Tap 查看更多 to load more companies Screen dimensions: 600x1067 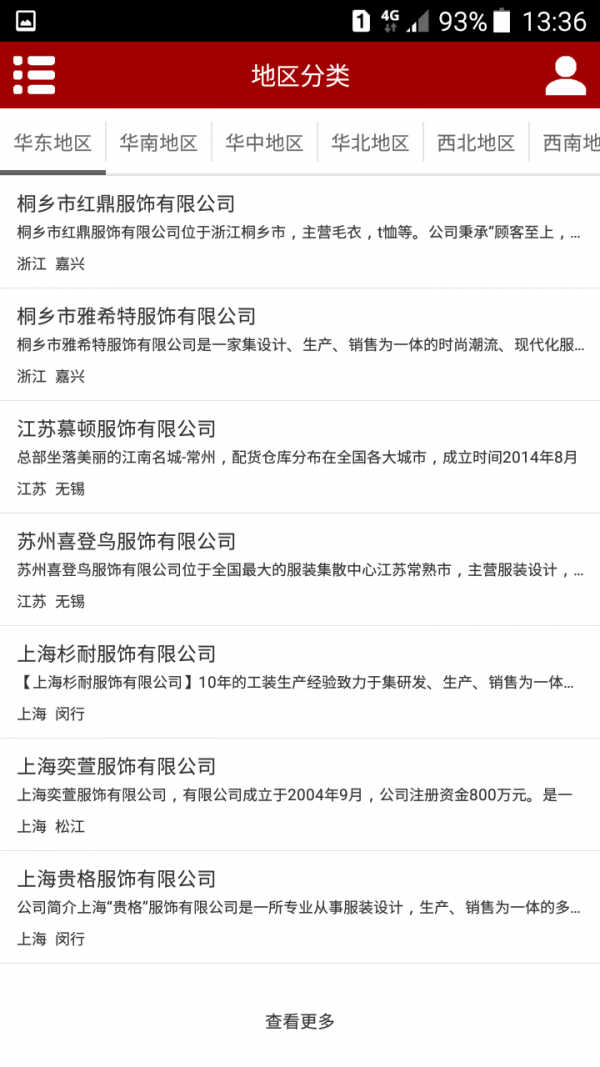coord(300,1021)
